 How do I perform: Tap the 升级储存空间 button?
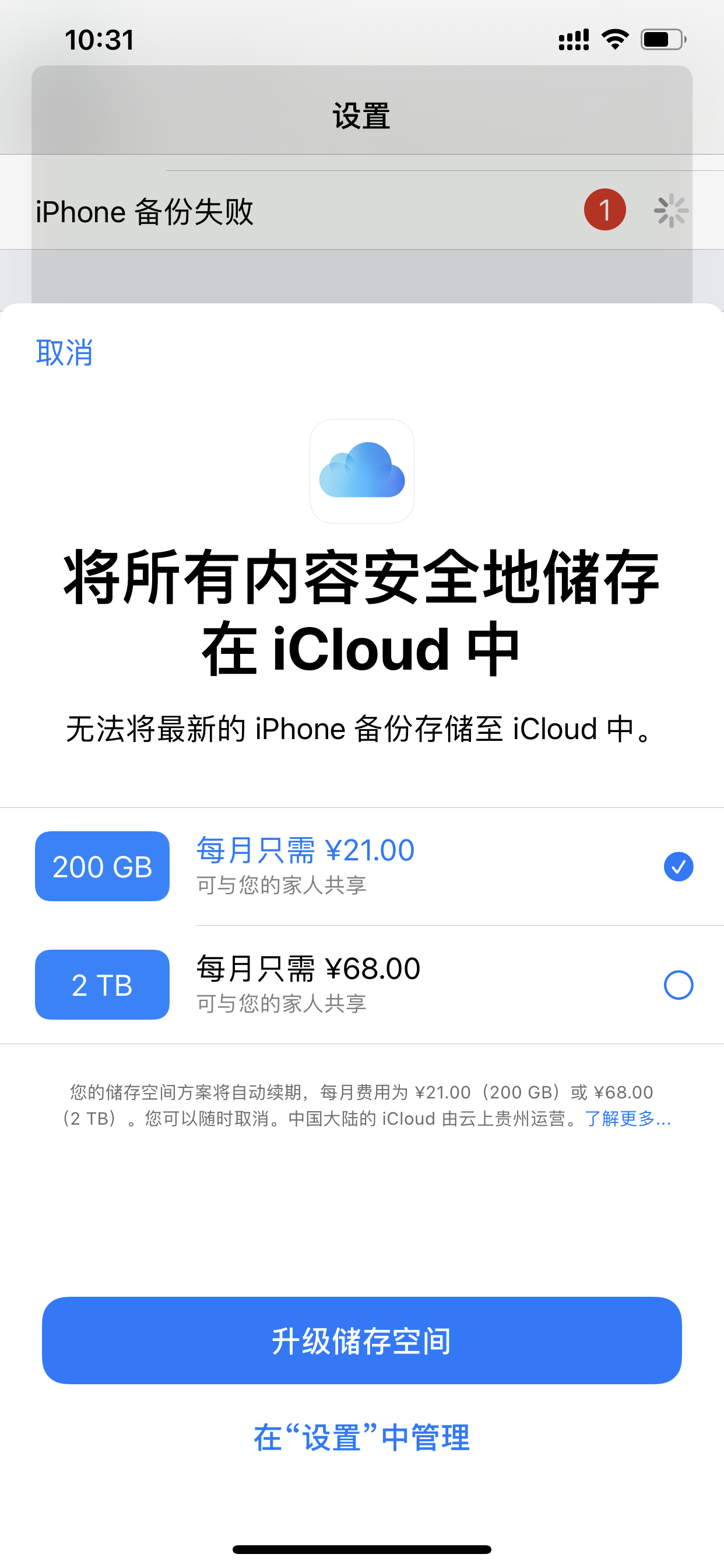click(362, 1340)
